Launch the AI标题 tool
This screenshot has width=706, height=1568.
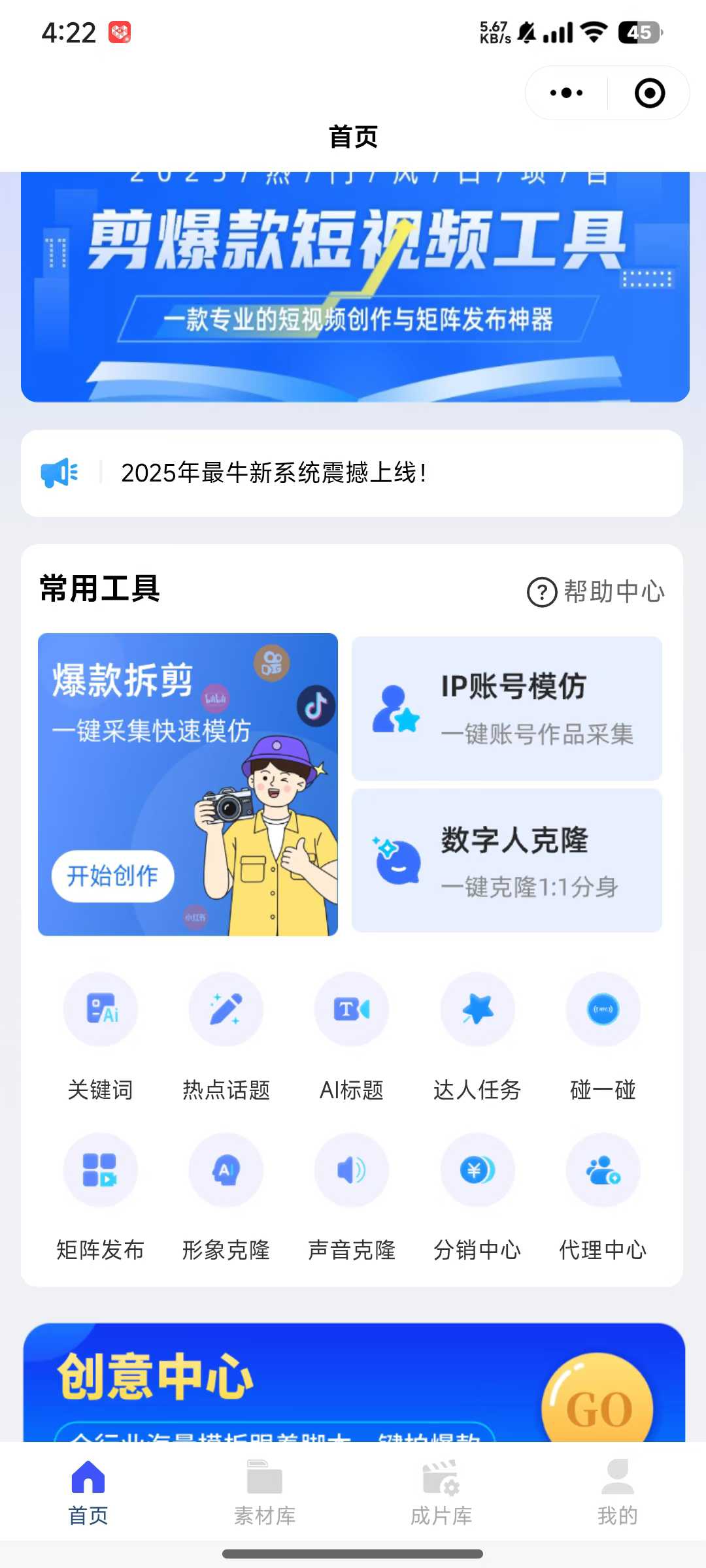click(x=352, y=1009)
